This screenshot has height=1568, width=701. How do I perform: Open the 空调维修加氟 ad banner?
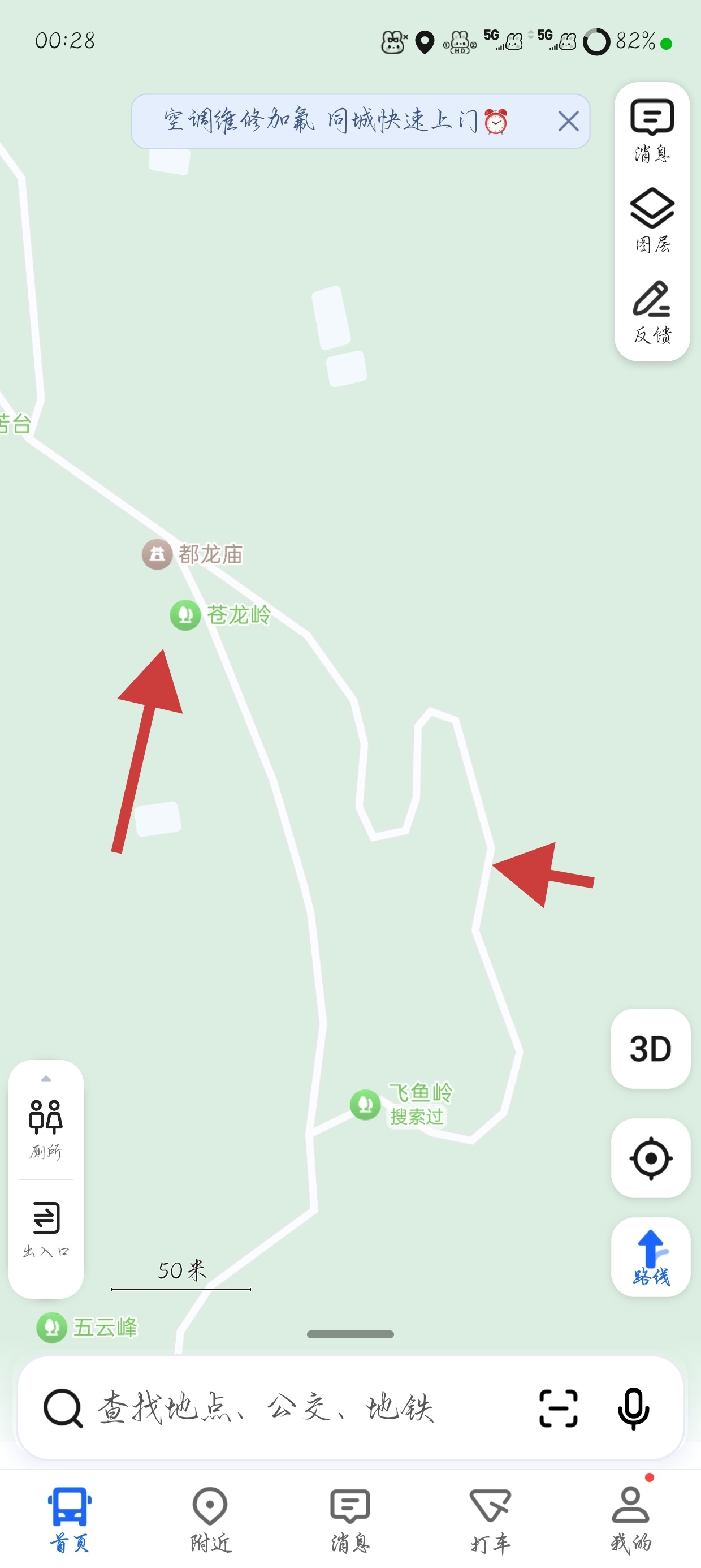(335, 120)
